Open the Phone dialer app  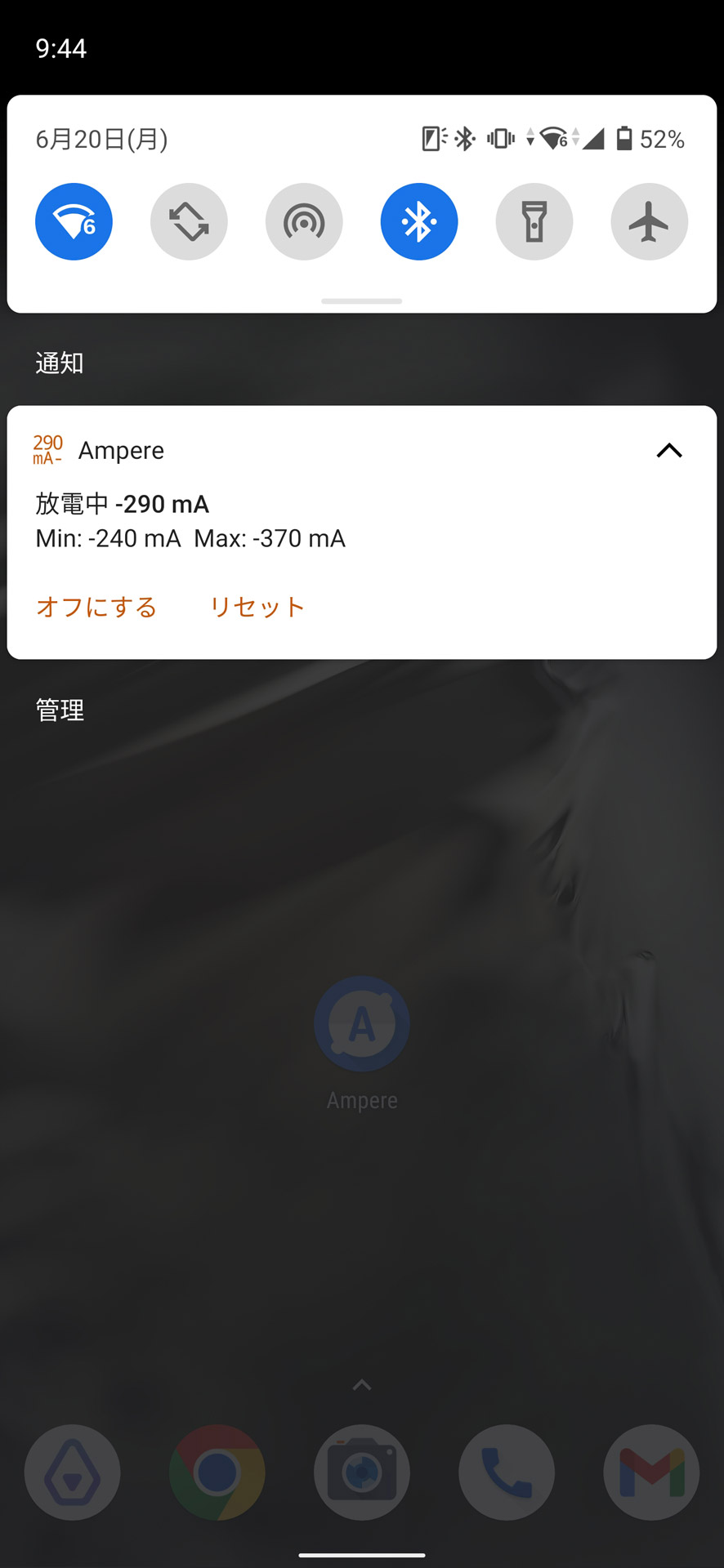[x=506, y=1472]
